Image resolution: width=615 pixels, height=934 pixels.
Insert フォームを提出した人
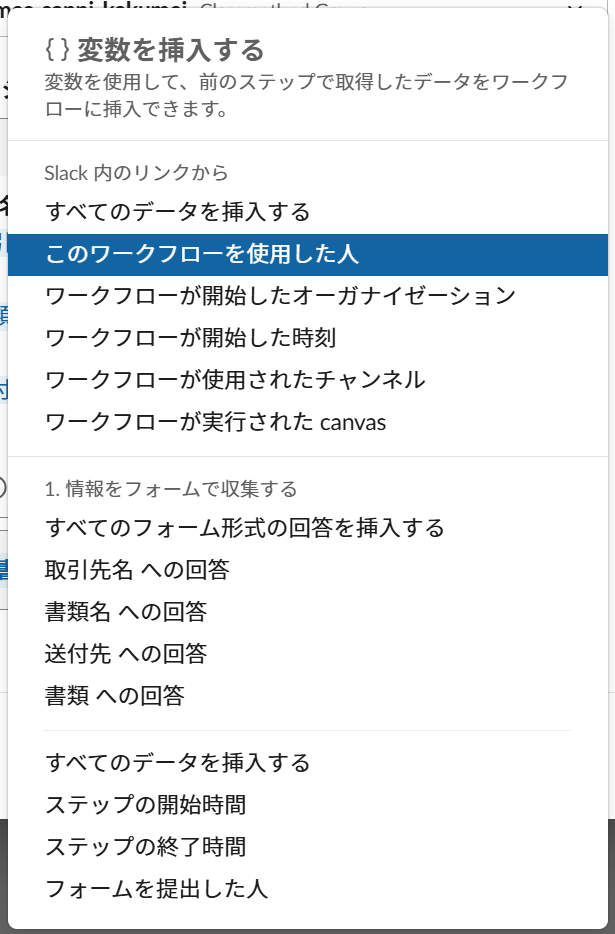pyautogui.click(x=157, y=889)
